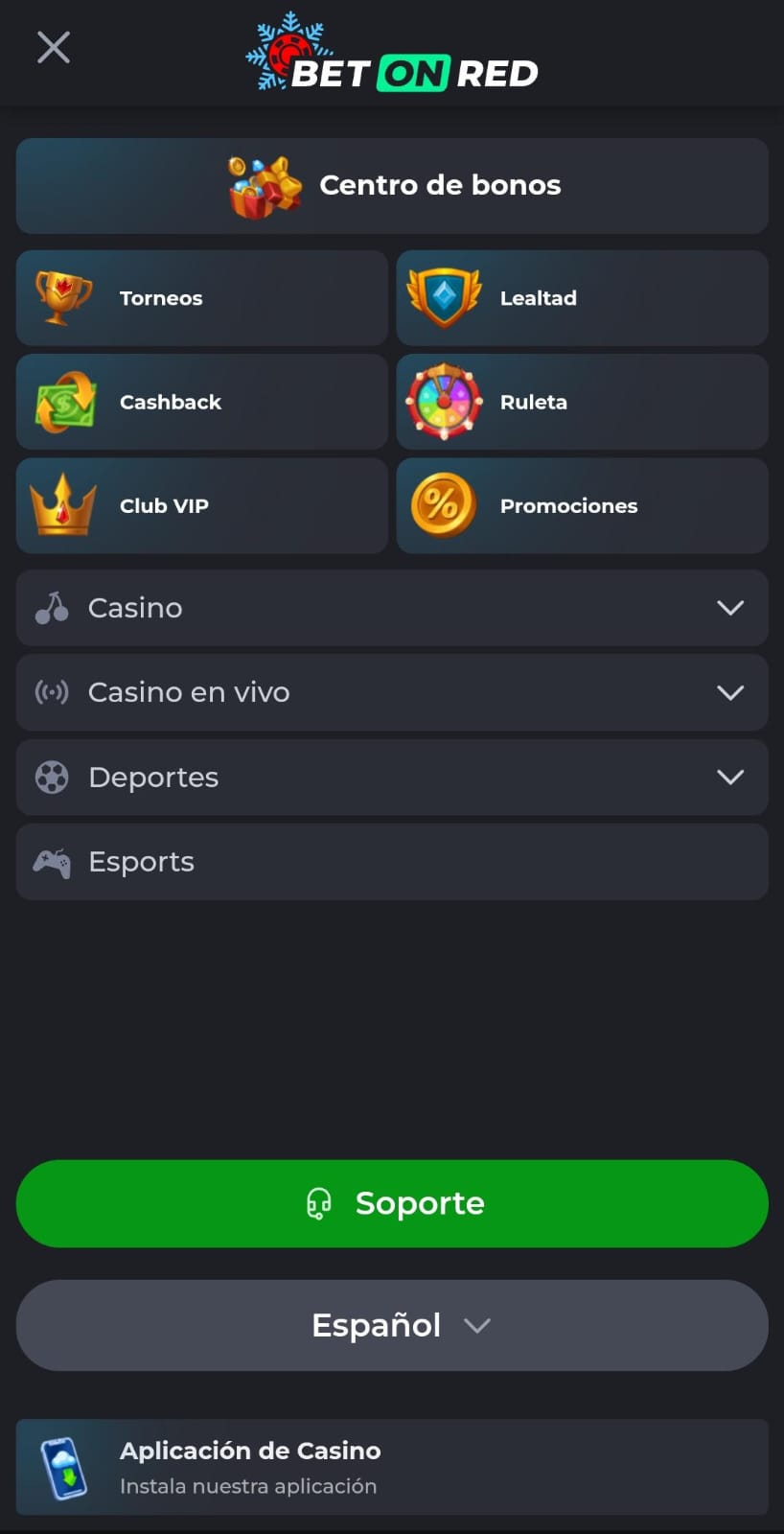
Task: Go to Torneos
Action: tap(202, 298)
